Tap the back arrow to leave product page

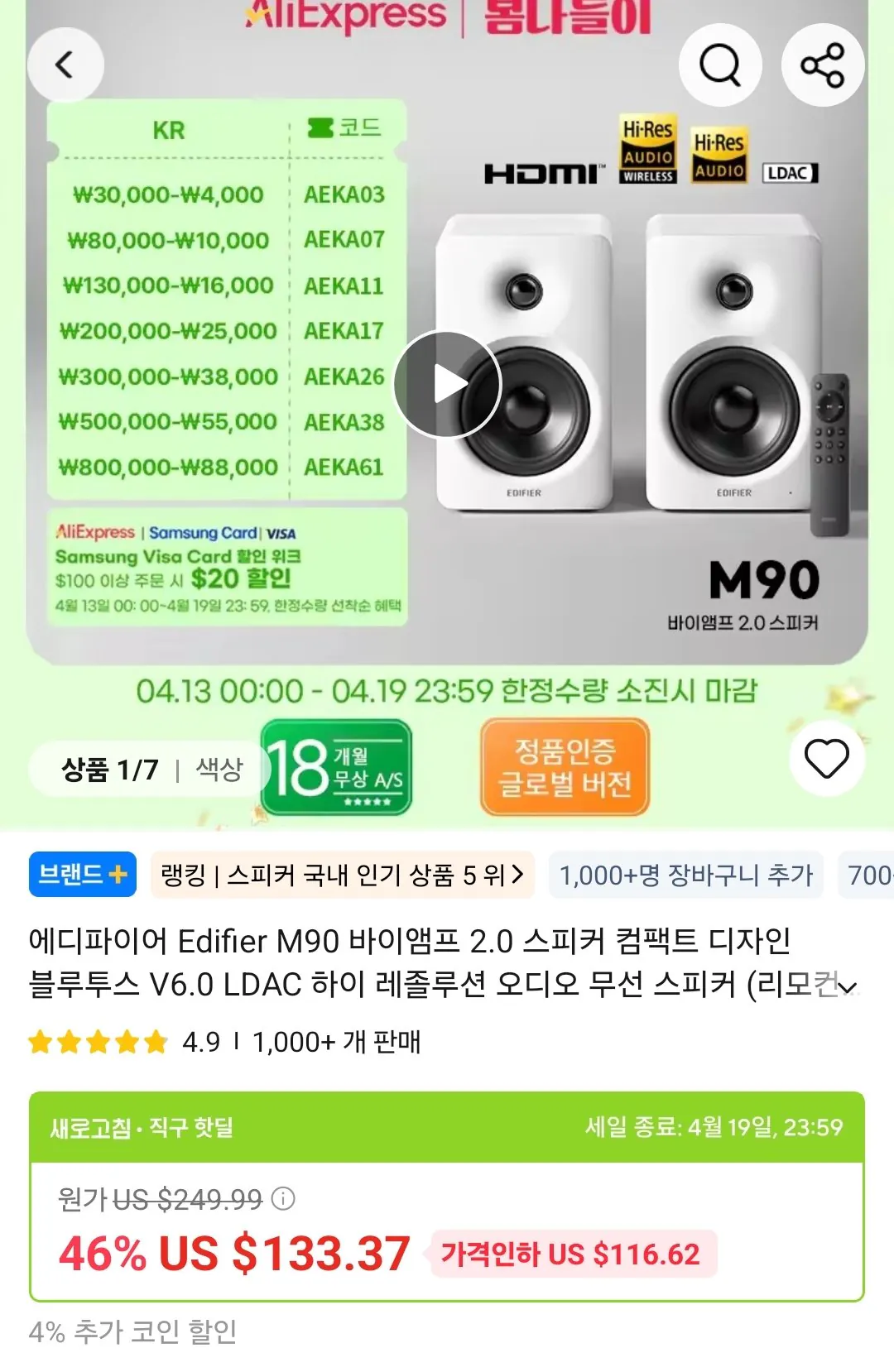coord(65,65)
